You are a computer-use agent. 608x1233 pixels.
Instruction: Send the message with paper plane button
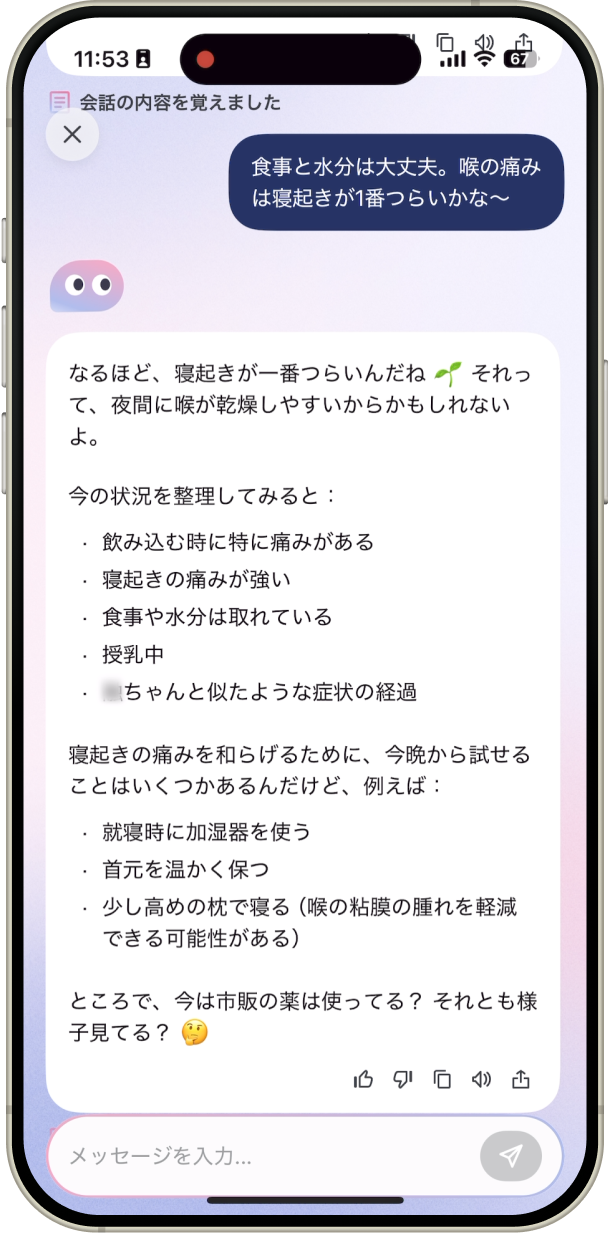(511, 1156)
